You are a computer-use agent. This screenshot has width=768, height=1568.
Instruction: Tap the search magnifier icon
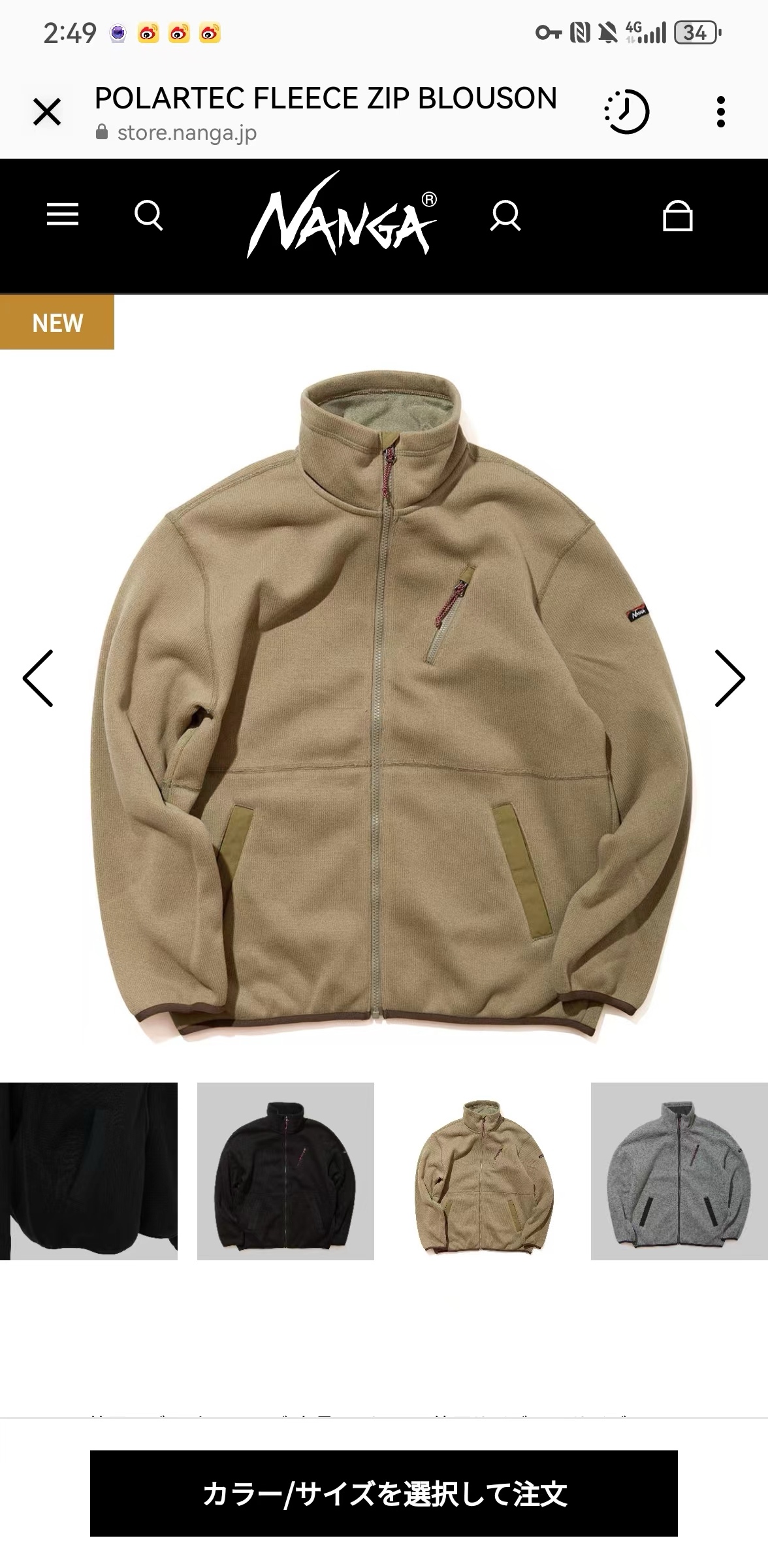[148, 215]
